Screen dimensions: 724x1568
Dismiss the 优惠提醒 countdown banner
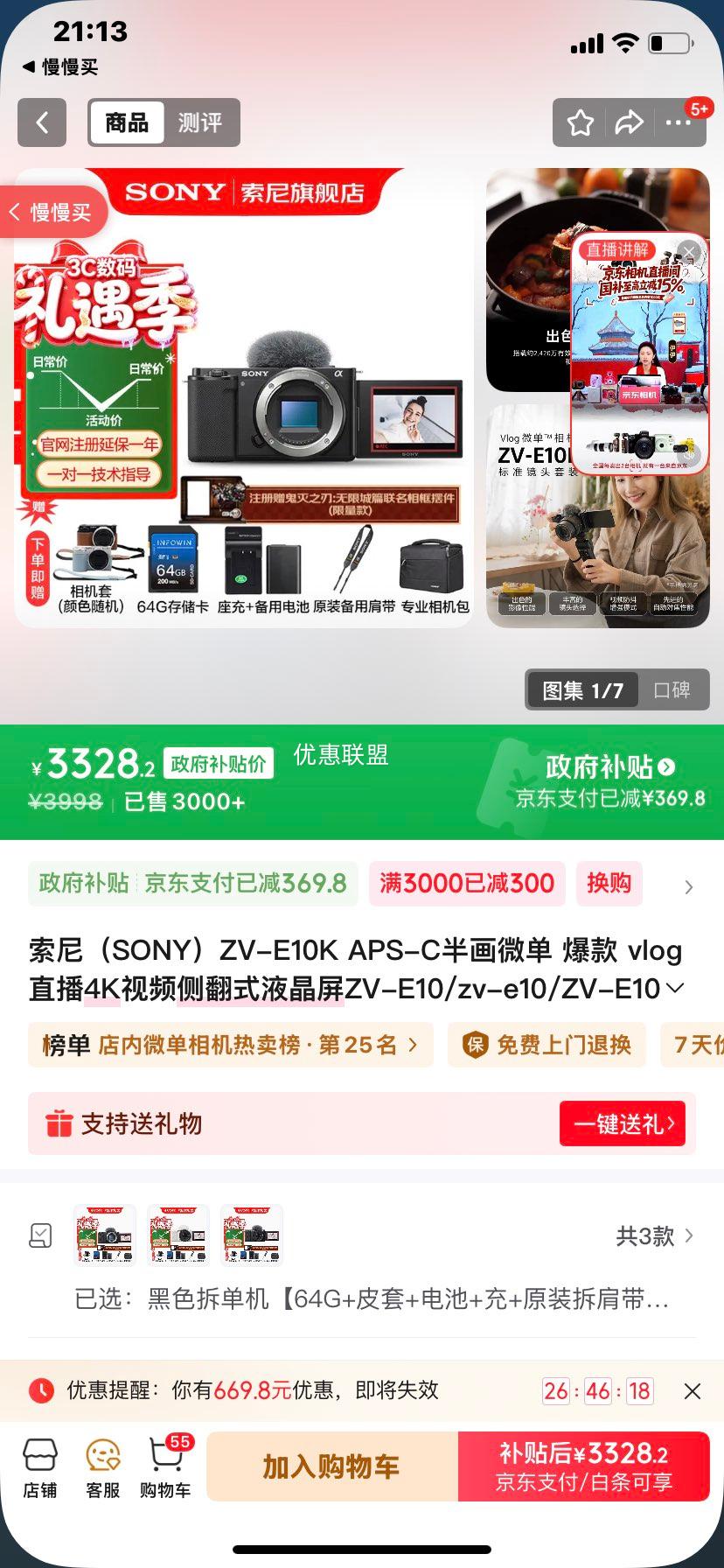pyautogui.click(x=692, y=1390)
